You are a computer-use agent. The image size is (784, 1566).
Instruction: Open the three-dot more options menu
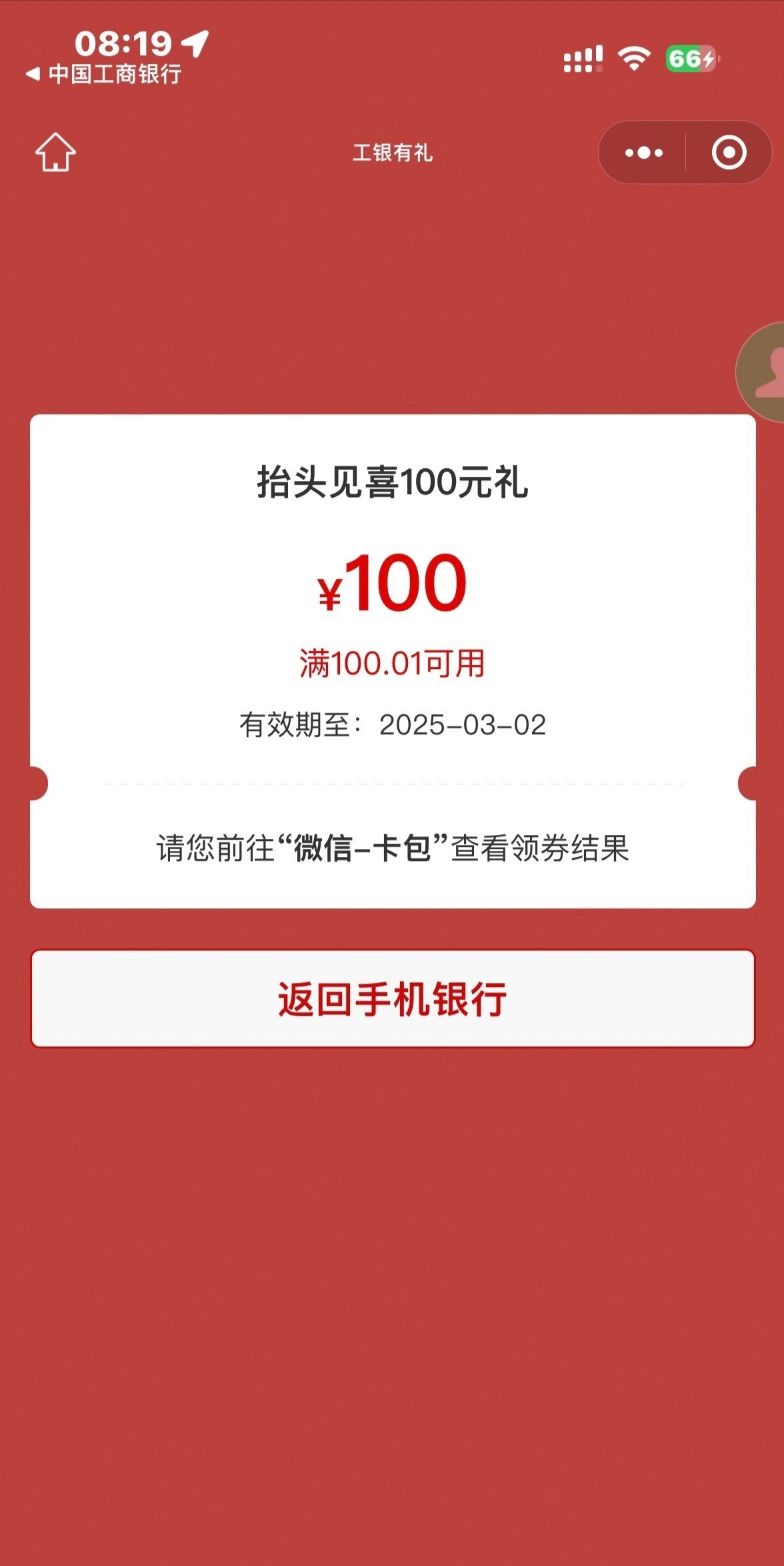click(643, 153)
